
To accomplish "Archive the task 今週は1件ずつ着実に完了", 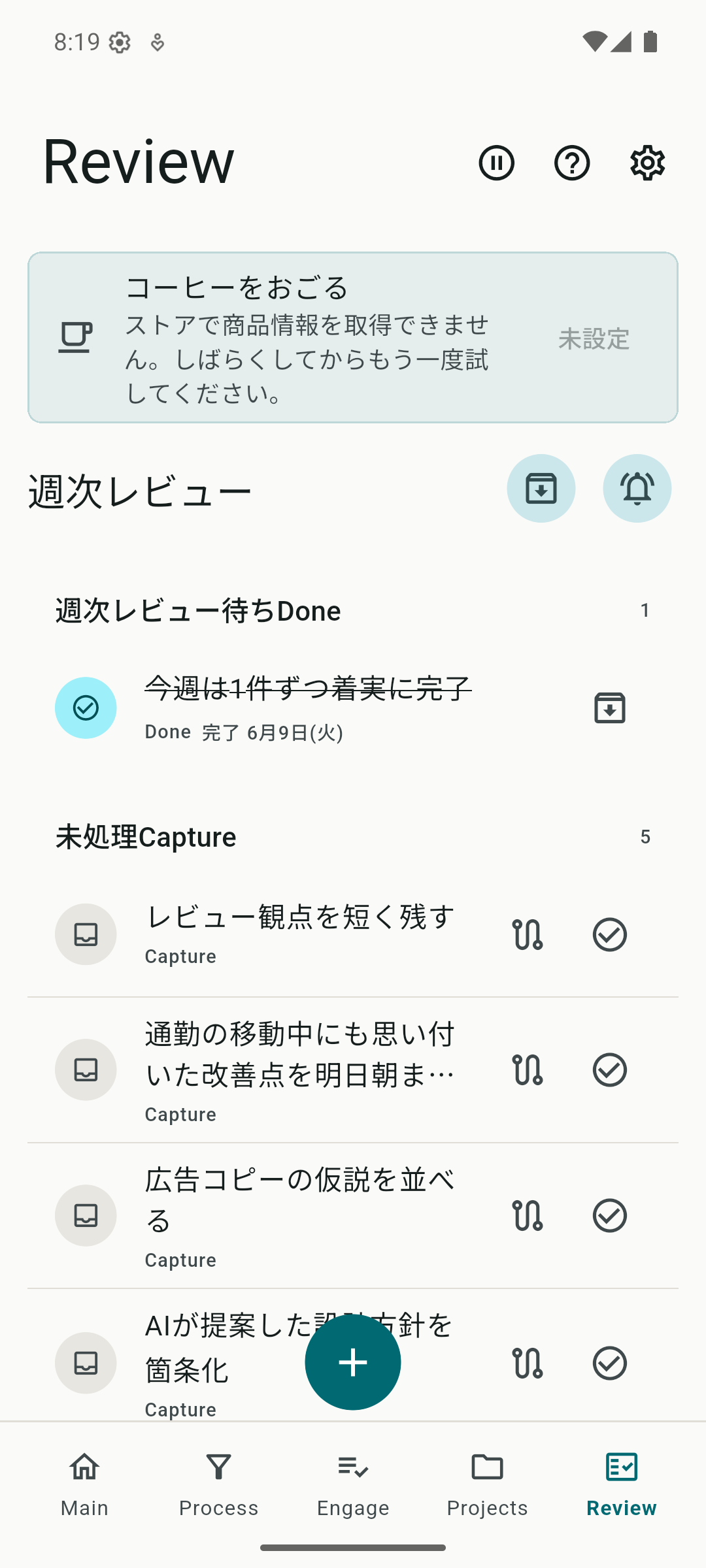I will (610, 708).
